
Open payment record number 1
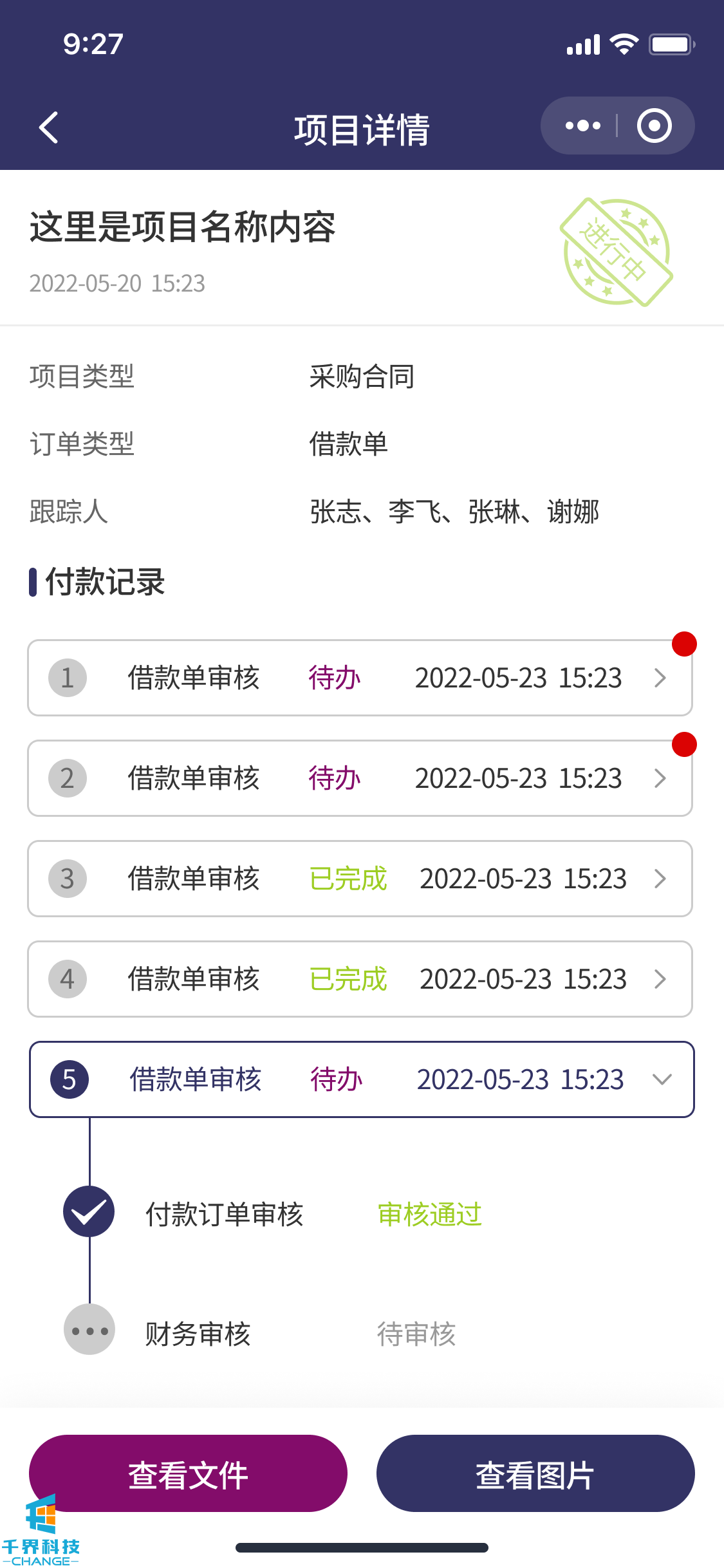point(360,678)
